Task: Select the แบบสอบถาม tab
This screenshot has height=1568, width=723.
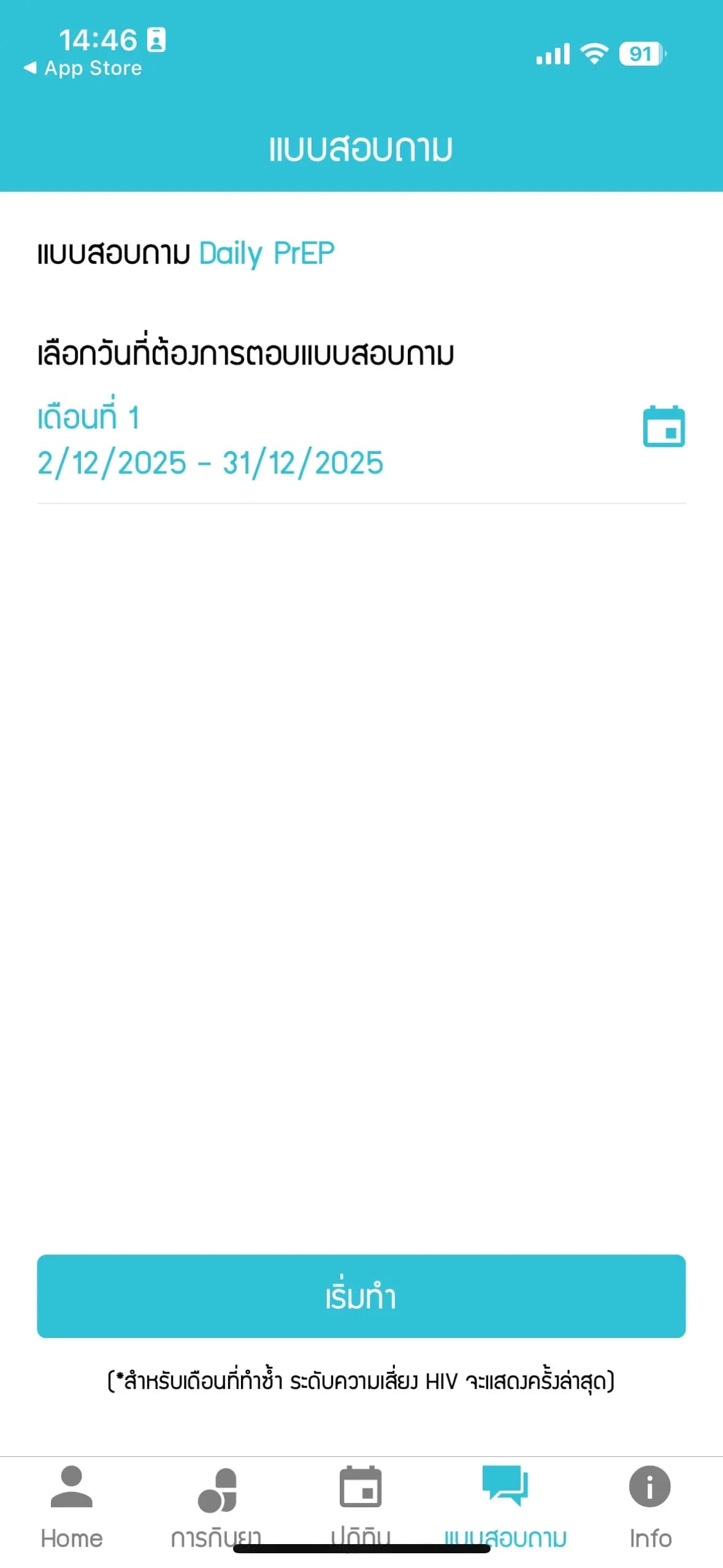Action: click(x=505, y=1504)
